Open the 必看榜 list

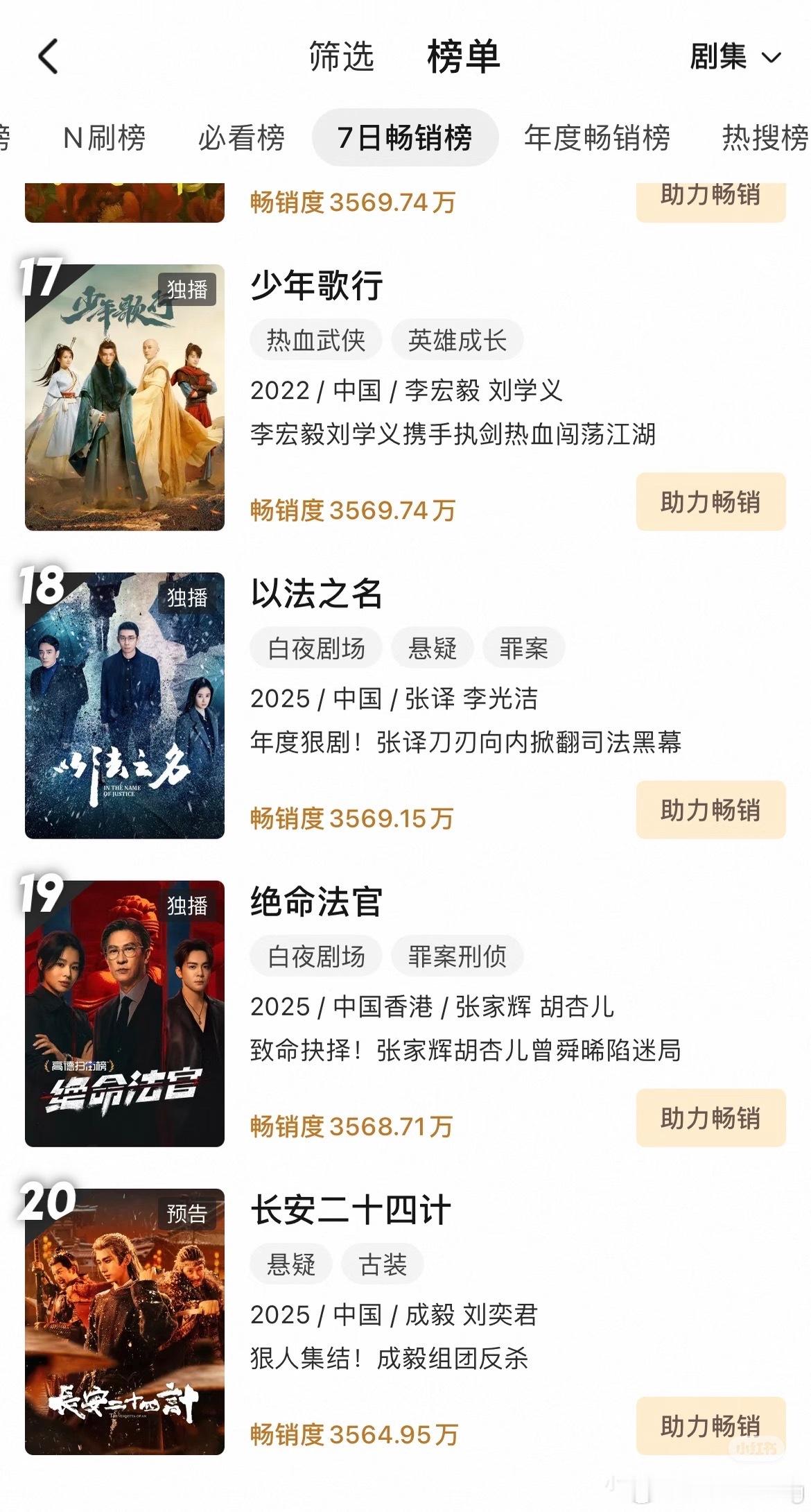coord(243,137)
